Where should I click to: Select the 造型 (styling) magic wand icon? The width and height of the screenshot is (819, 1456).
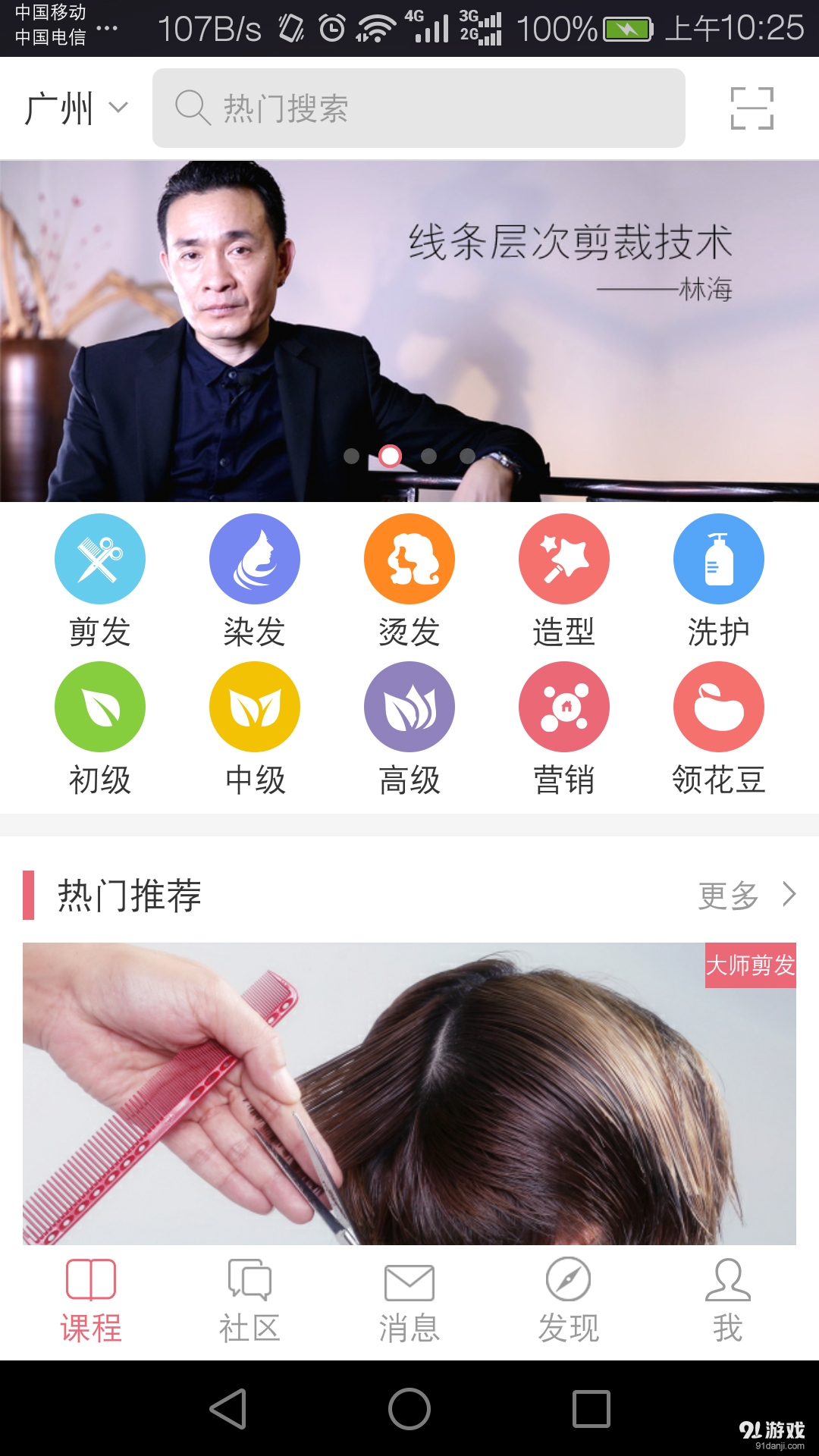pyautogui.click(x=563, y=558)
